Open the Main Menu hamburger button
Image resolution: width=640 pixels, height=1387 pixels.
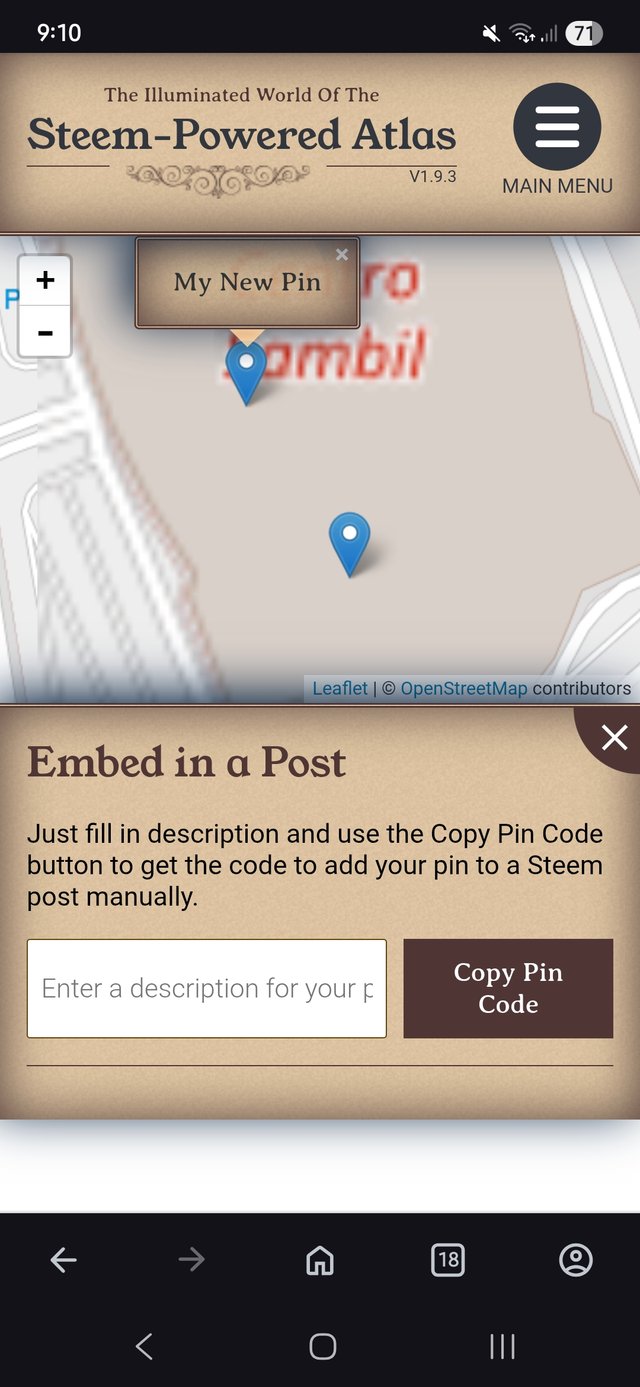click(557, 128)
